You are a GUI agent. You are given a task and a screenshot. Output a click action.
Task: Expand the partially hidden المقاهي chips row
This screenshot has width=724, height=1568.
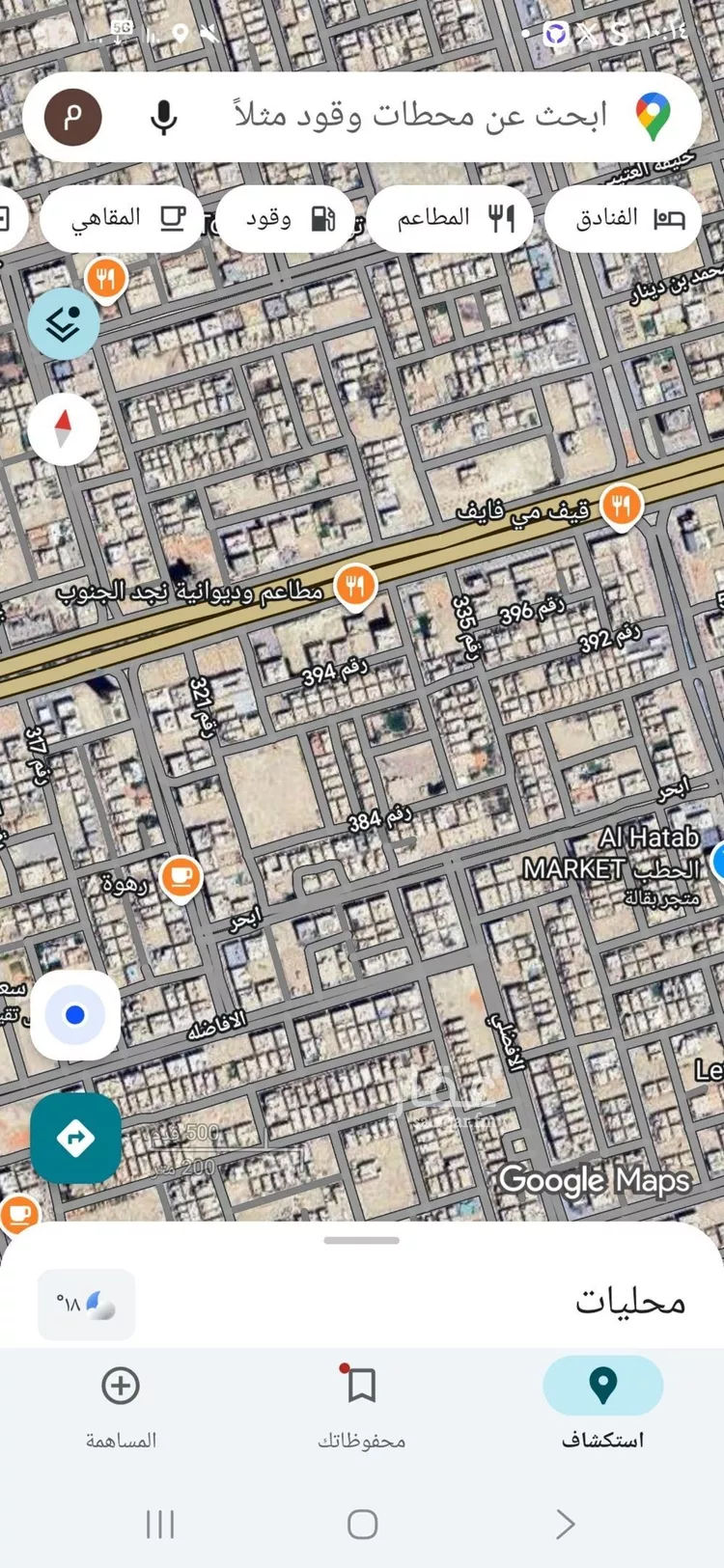click(x=122, y=218)
